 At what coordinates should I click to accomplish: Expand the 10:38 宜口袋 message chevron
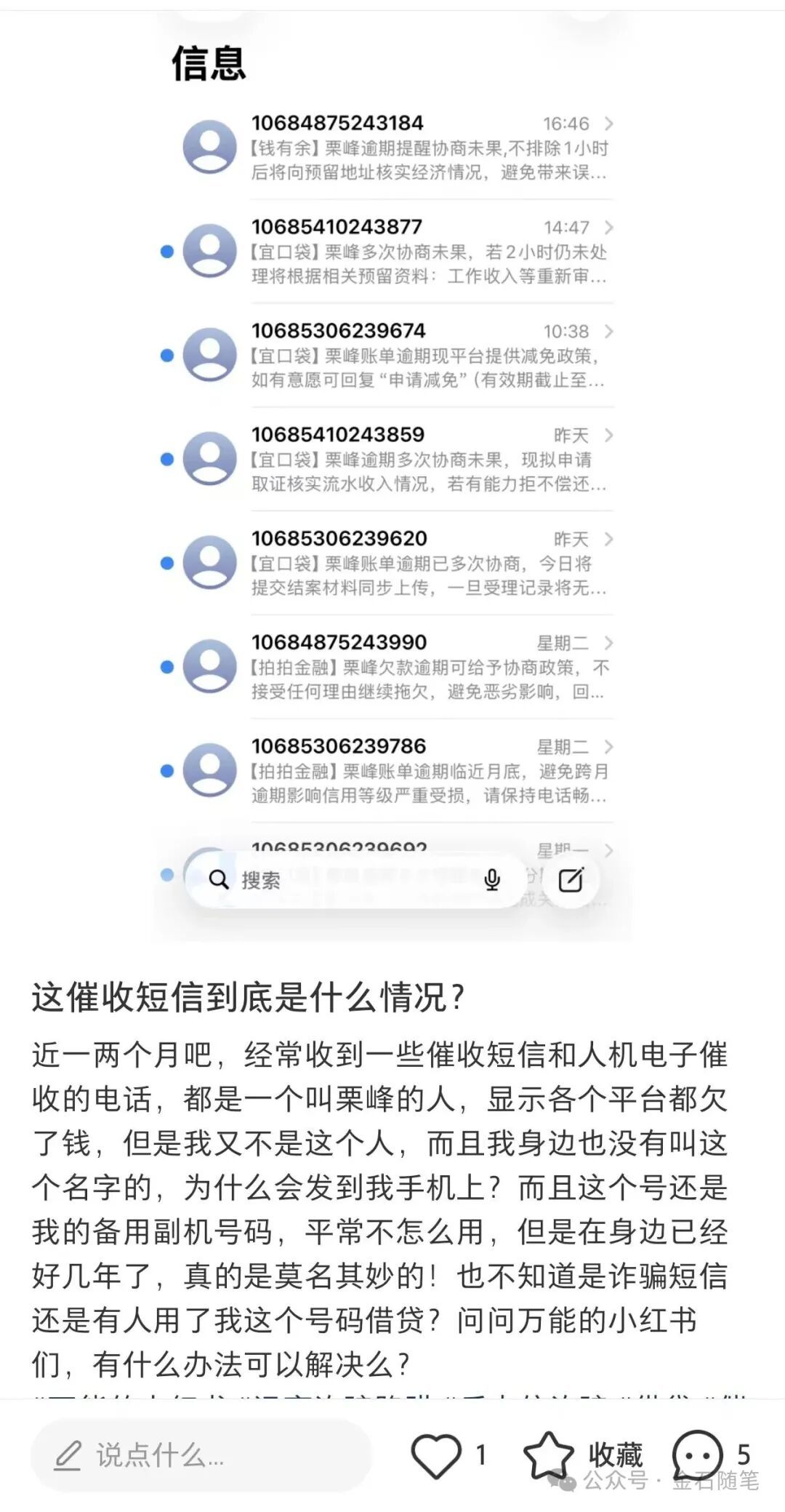click(608, 332)
